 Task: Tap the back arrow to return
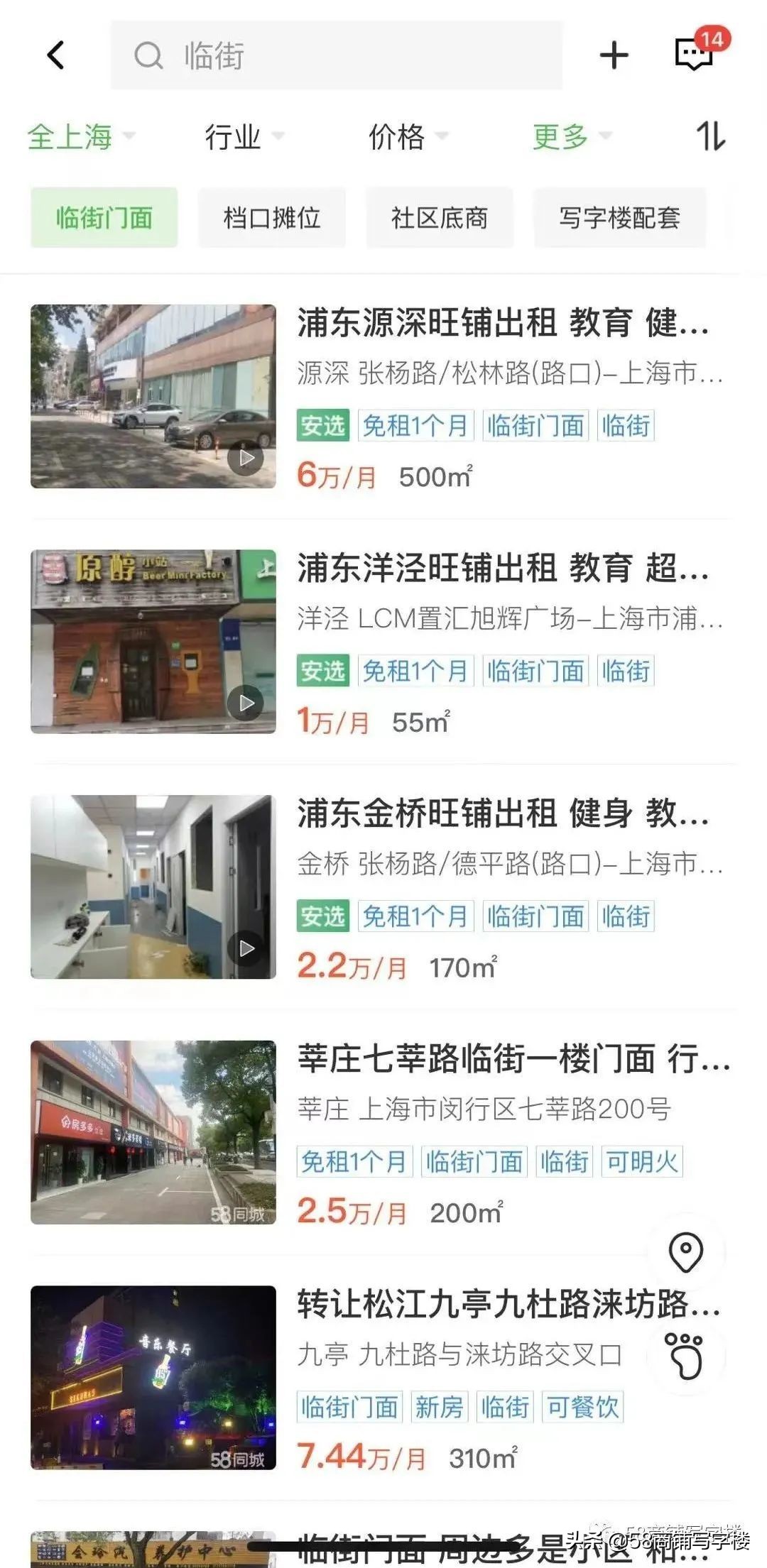click(x=57, y=54)
